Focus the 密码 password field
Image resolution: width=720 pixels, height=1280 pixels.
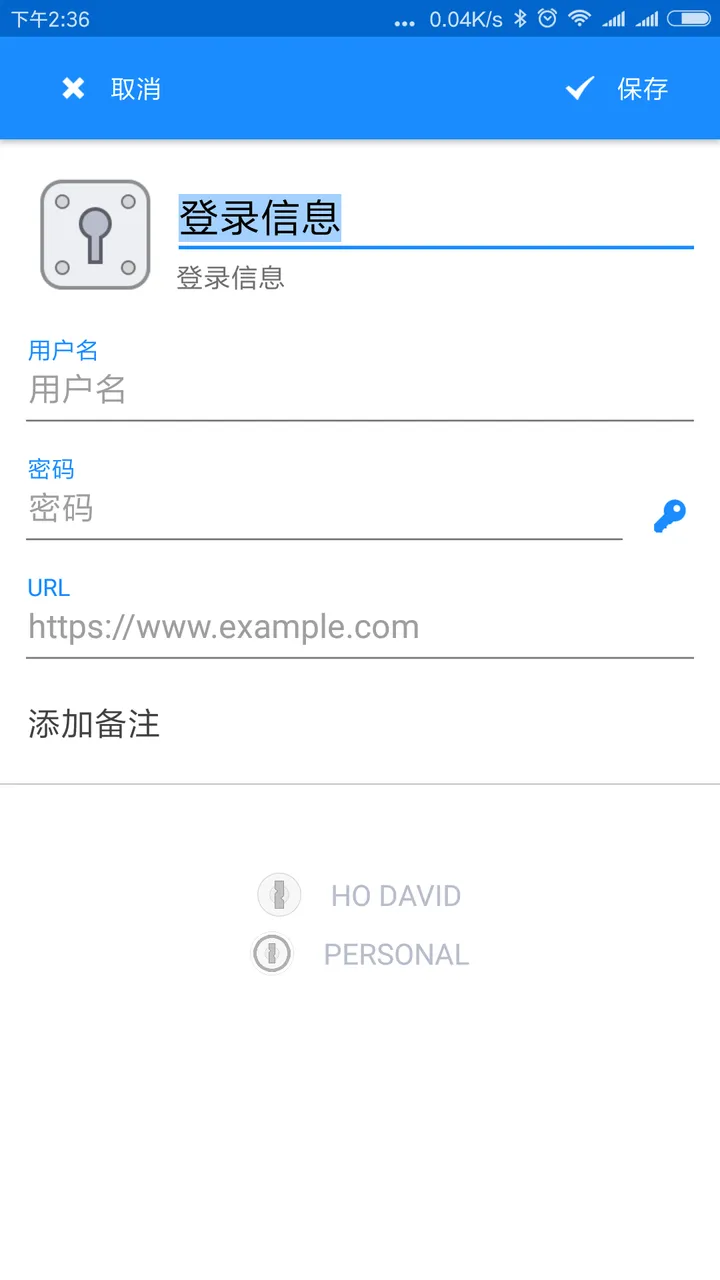tap(324, 510)
